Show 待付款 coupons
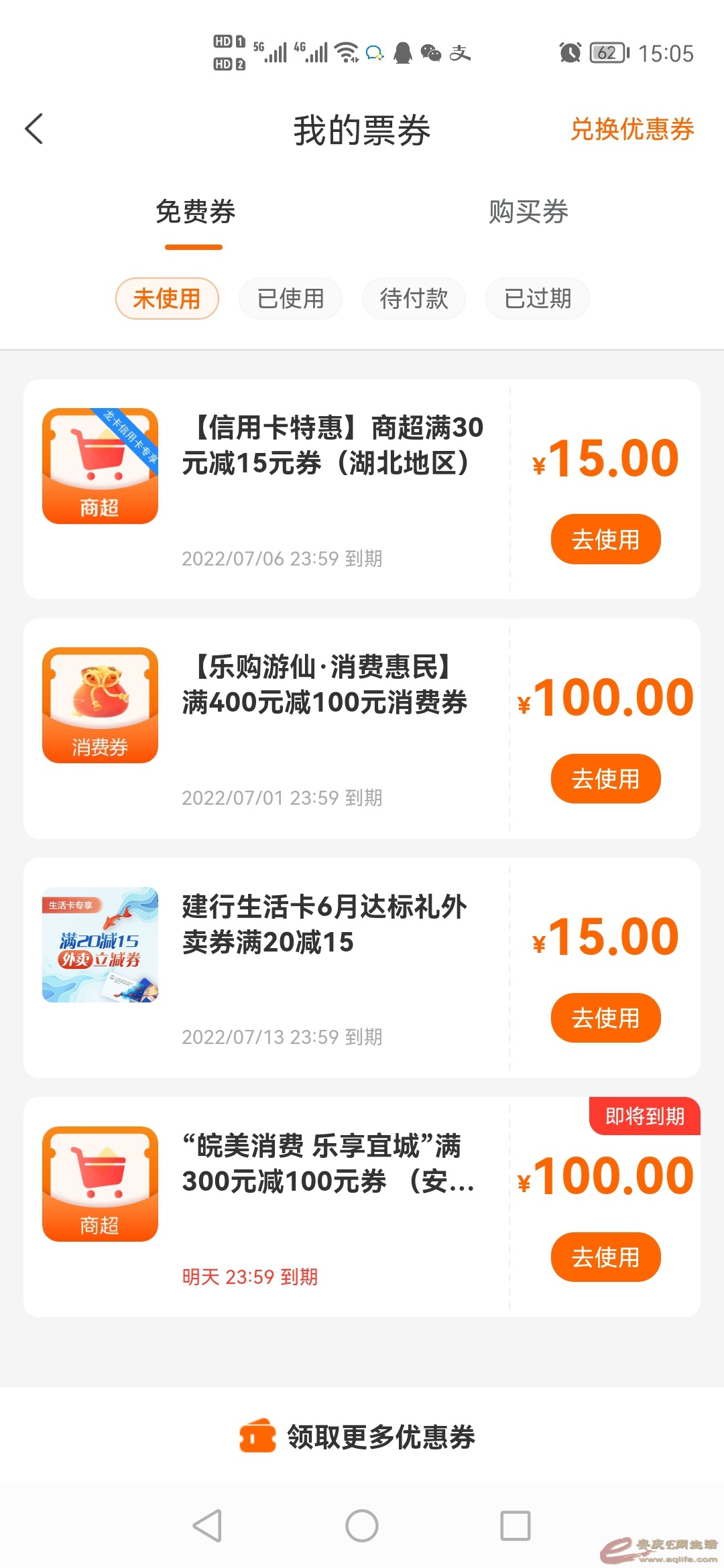The height and width of the screenshot is (1568, 724). pos(414,298)
